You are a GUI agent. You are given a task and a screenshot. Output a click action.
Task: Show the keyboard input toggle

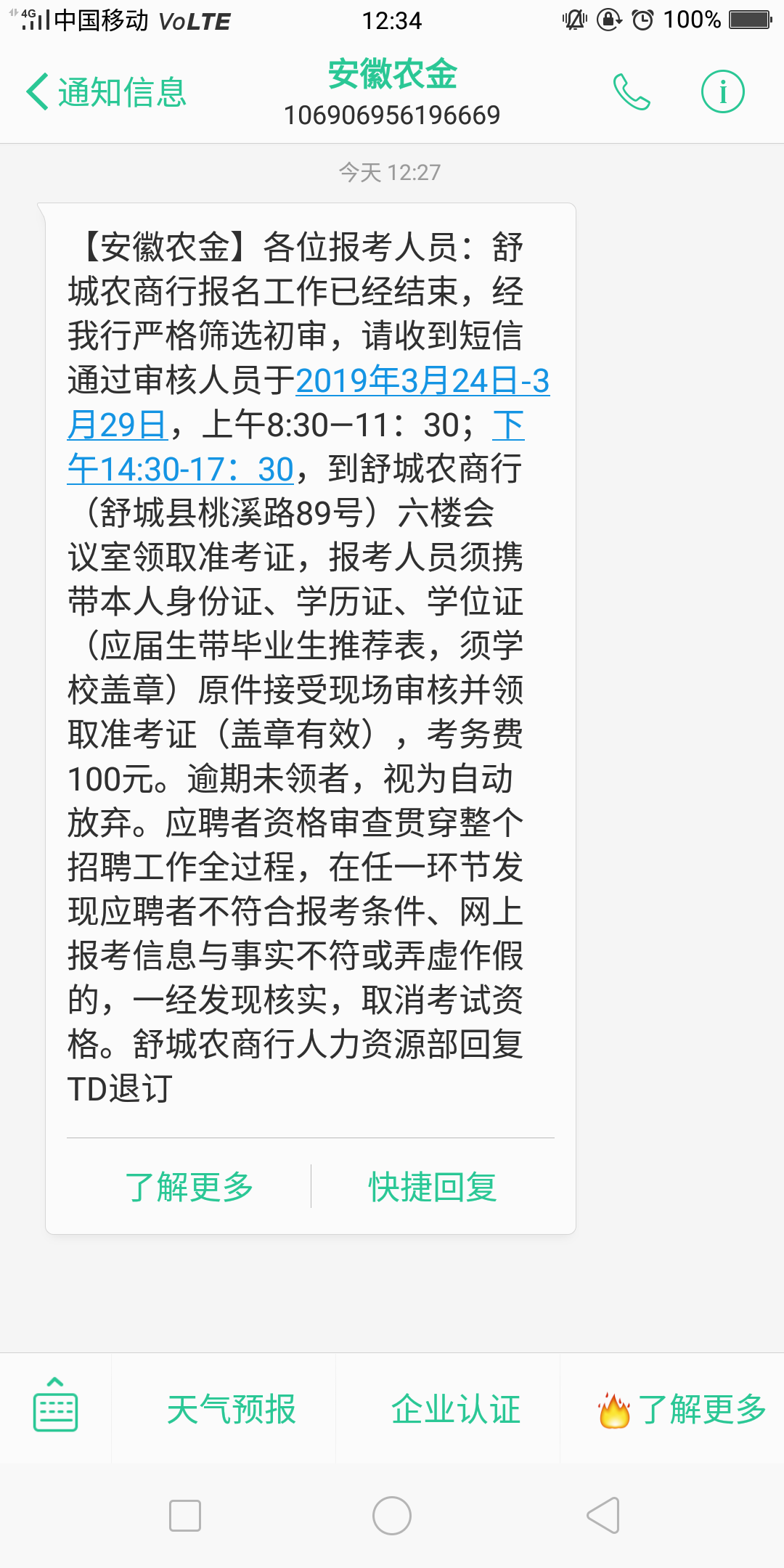coord(55,1407)
